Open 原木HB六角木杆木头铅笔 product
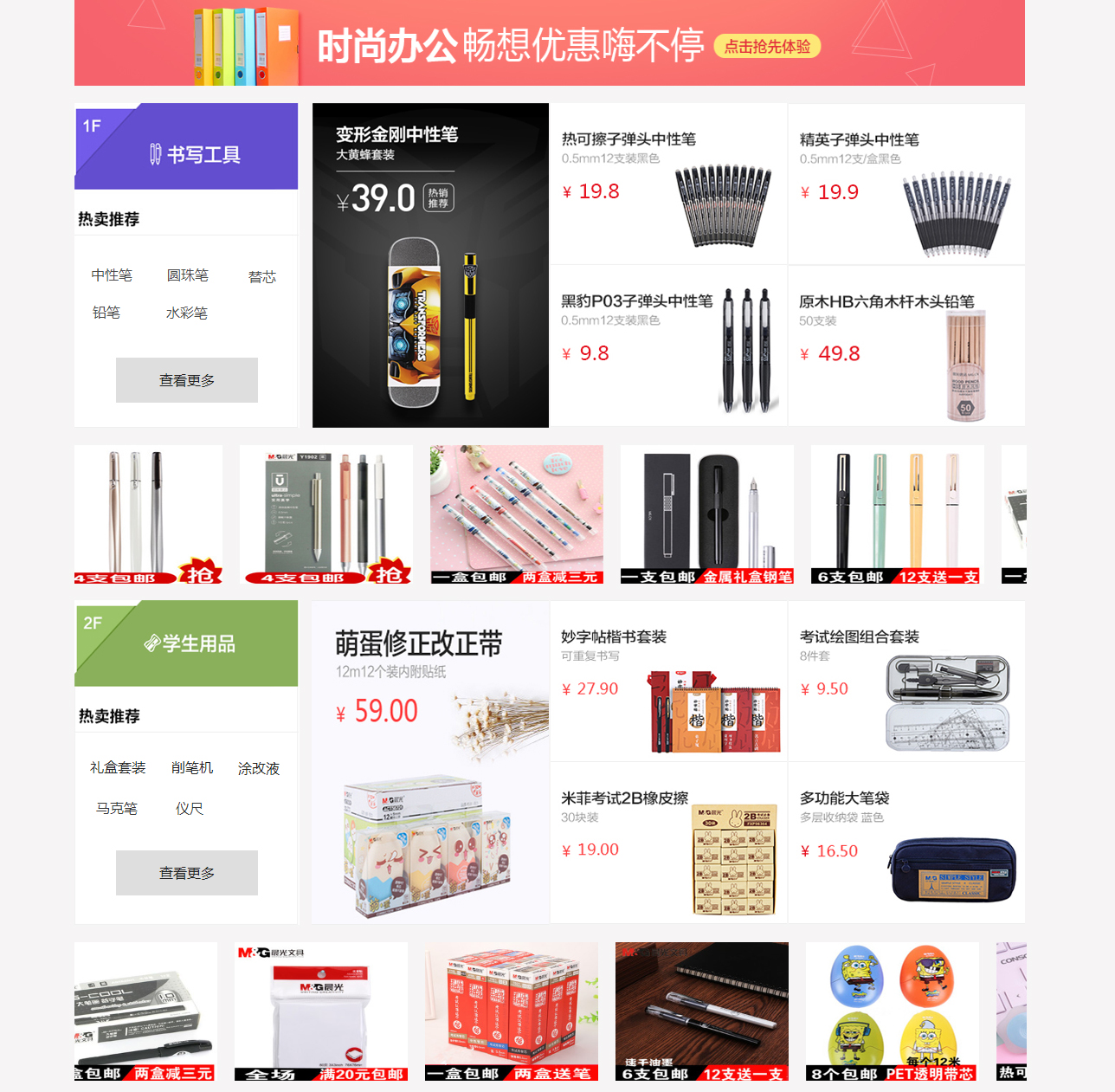This screenshot has width=1115, height=1092. point(906,346)
